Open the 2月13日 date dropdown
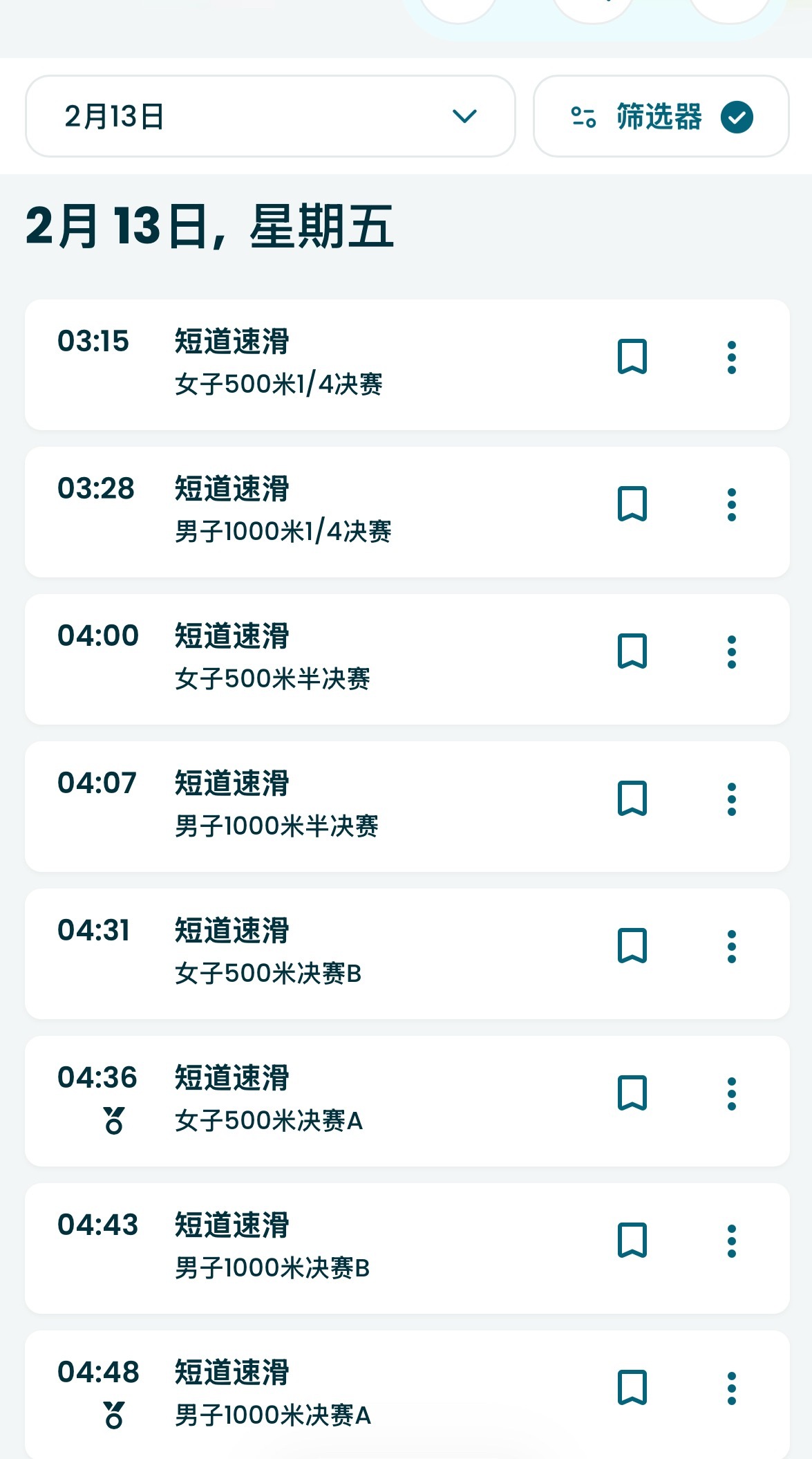Screen dimensions: 812x1459 (270, 116)
